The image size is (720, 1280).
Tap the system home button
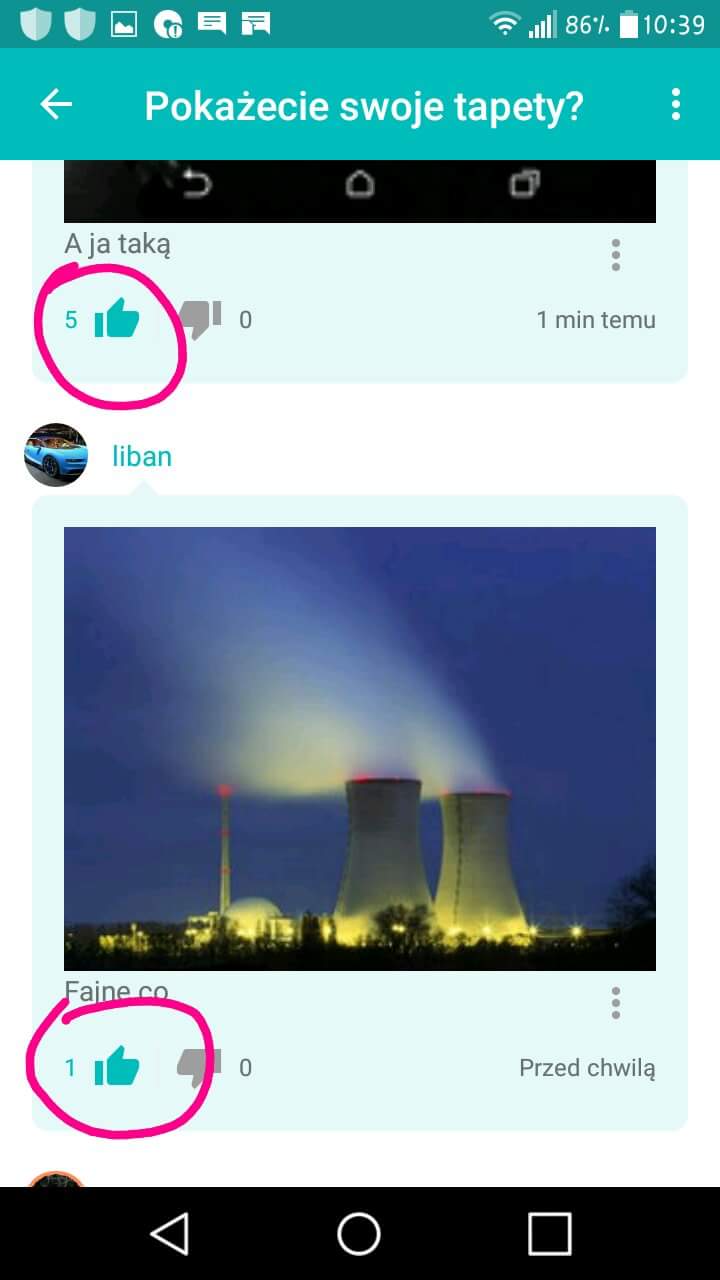coord(359,1233)
